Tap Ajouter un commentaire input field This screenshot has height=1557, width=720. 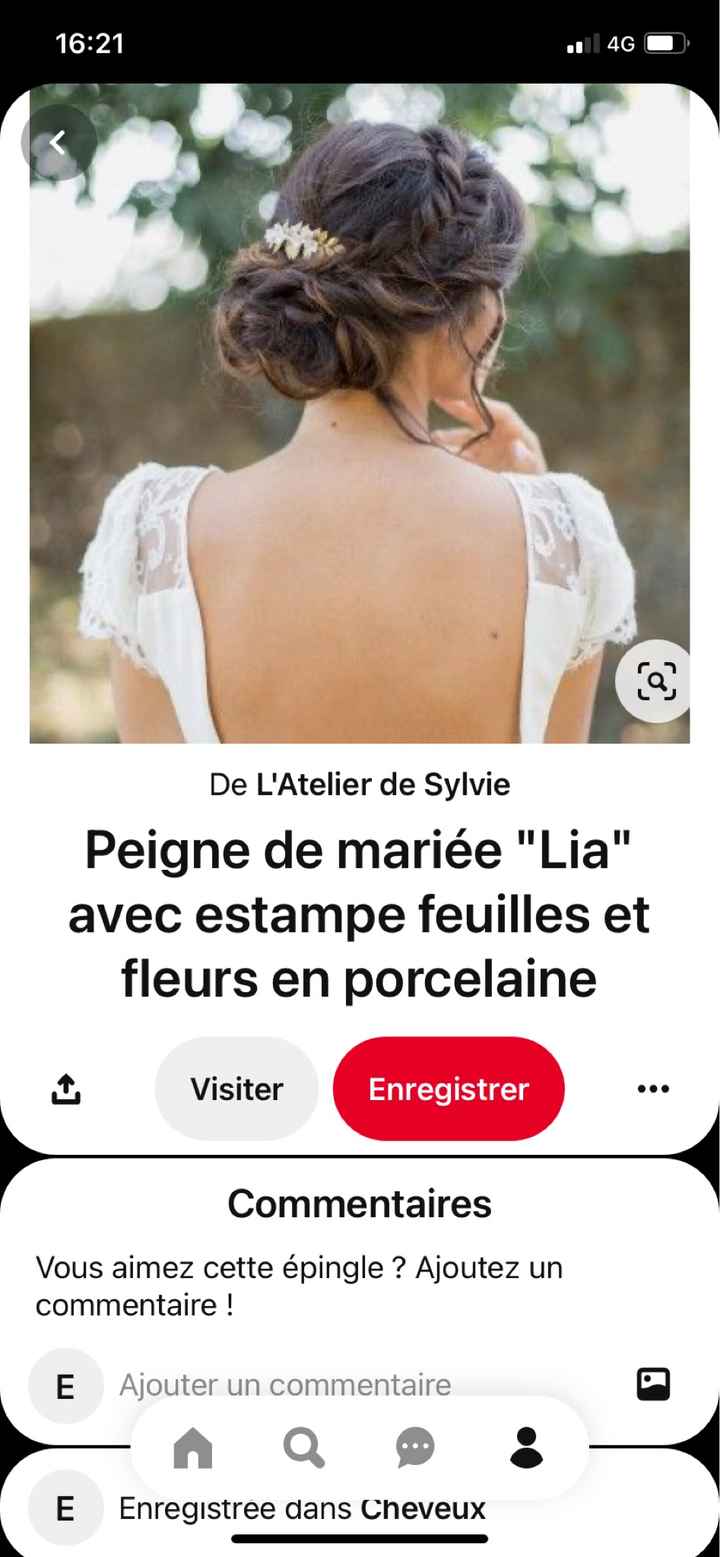click(285, 1386)
